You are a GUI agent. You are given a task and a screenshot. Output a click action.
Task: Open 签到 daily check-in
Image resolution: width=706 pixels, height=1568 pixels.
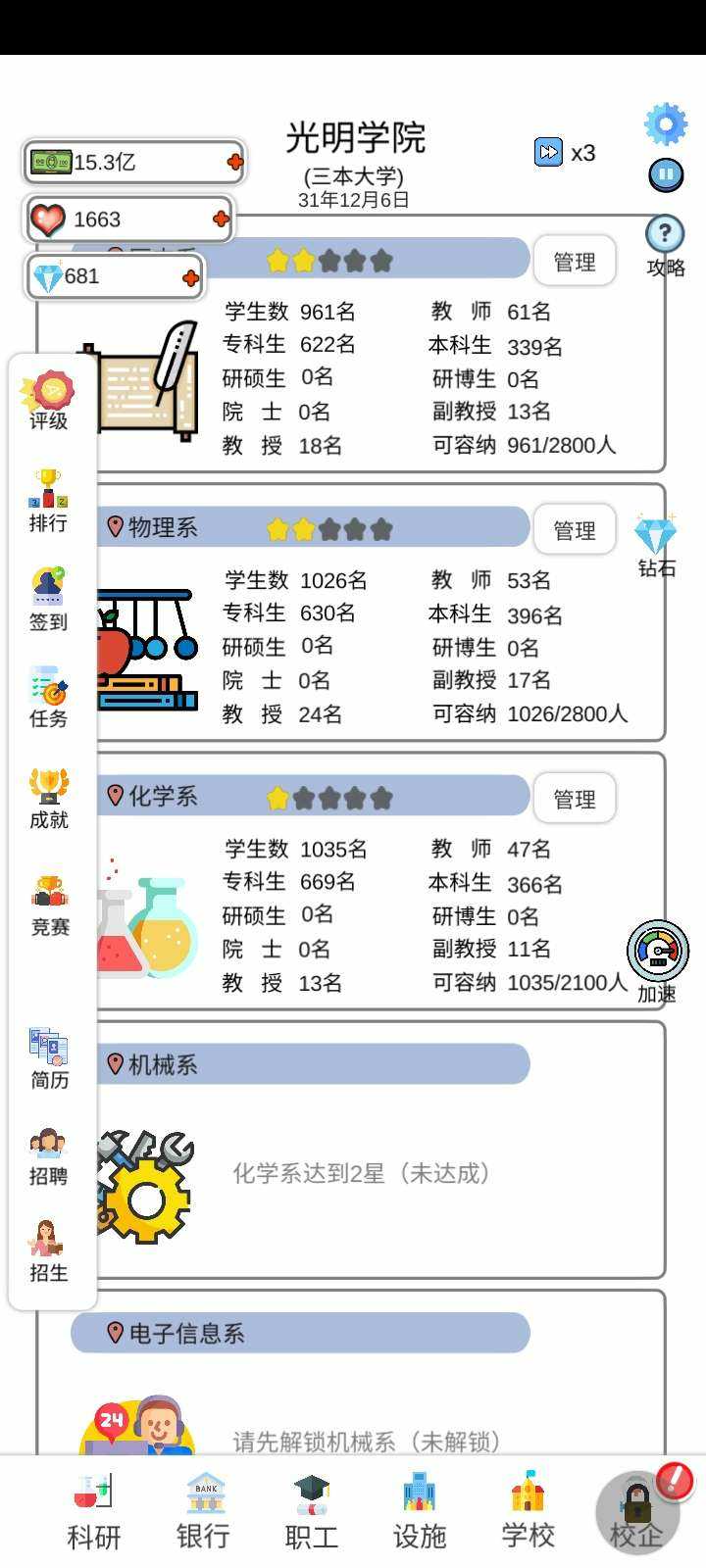click(49, 598)
